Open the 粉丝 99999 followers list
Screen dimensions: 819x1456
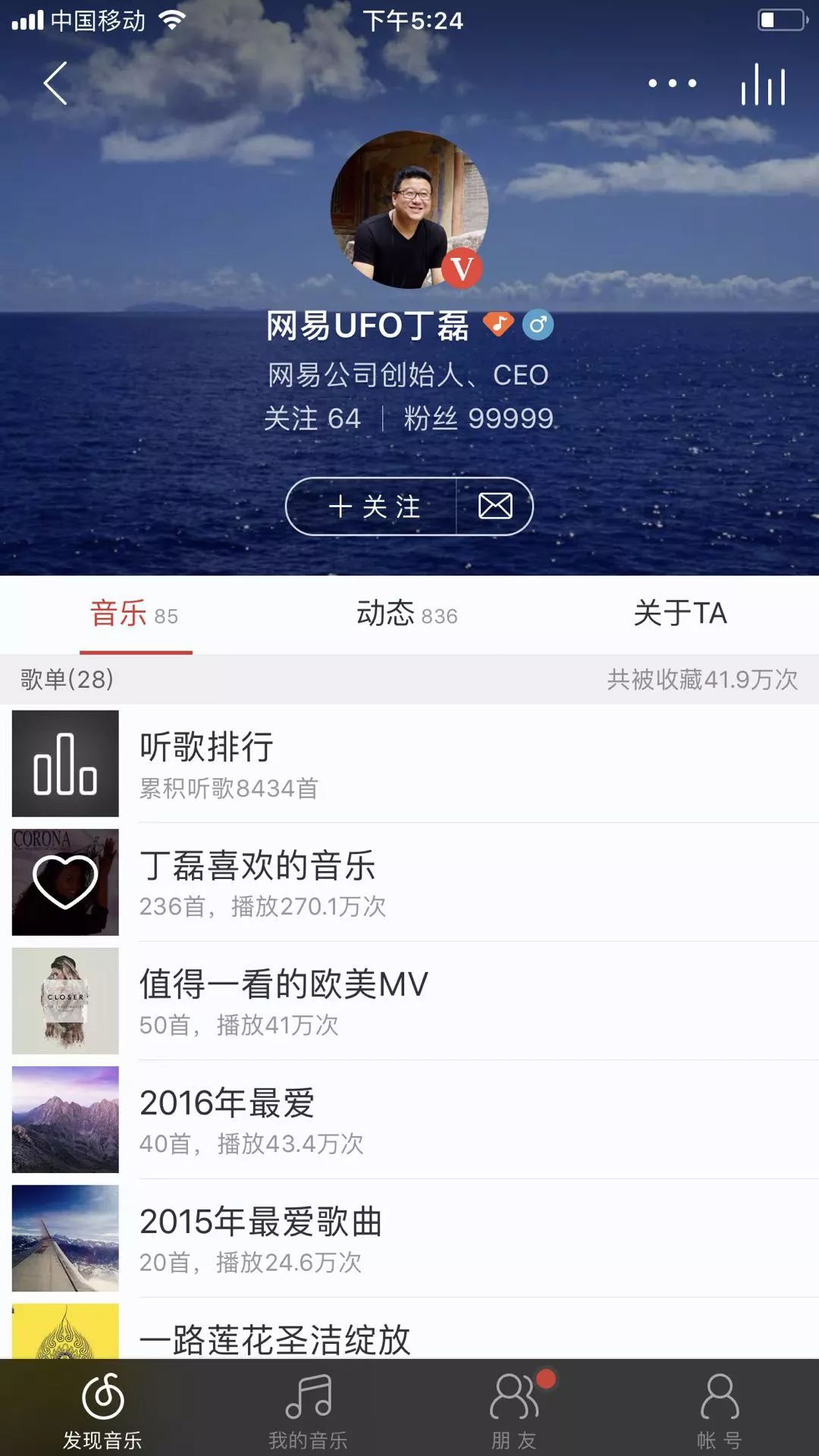point(479,419)
